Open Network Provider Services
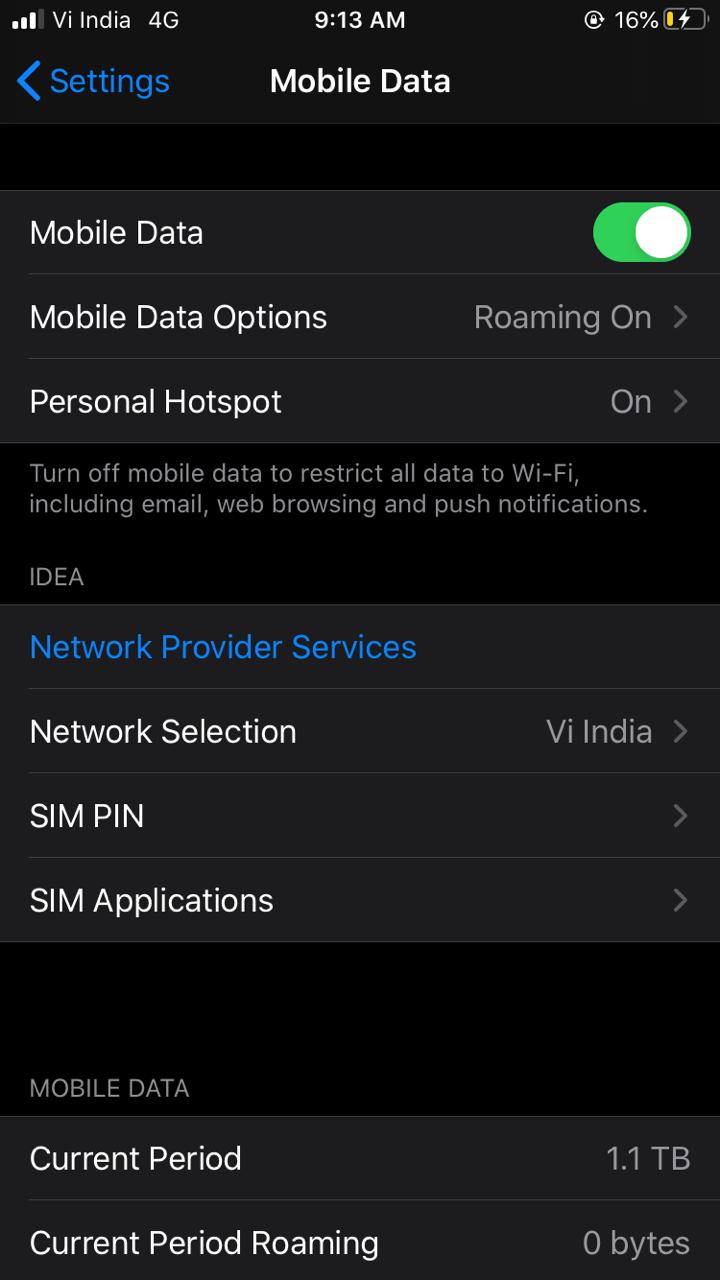The width and height of the screenshot is (720, 1280). [223, 647]
